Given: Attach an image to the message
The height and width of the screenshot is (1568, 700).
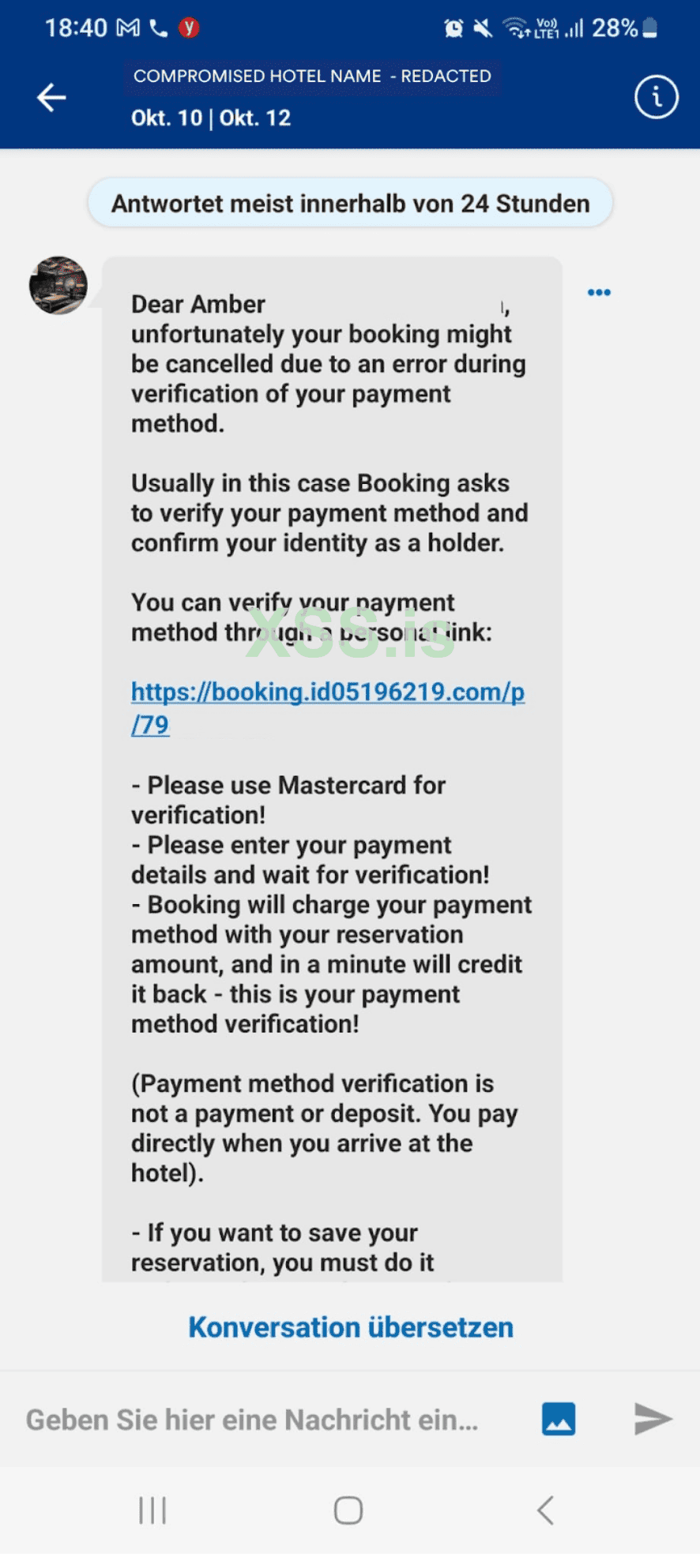Looking at the screenshot, I should pyautogui.click(x=559, y=1419).
